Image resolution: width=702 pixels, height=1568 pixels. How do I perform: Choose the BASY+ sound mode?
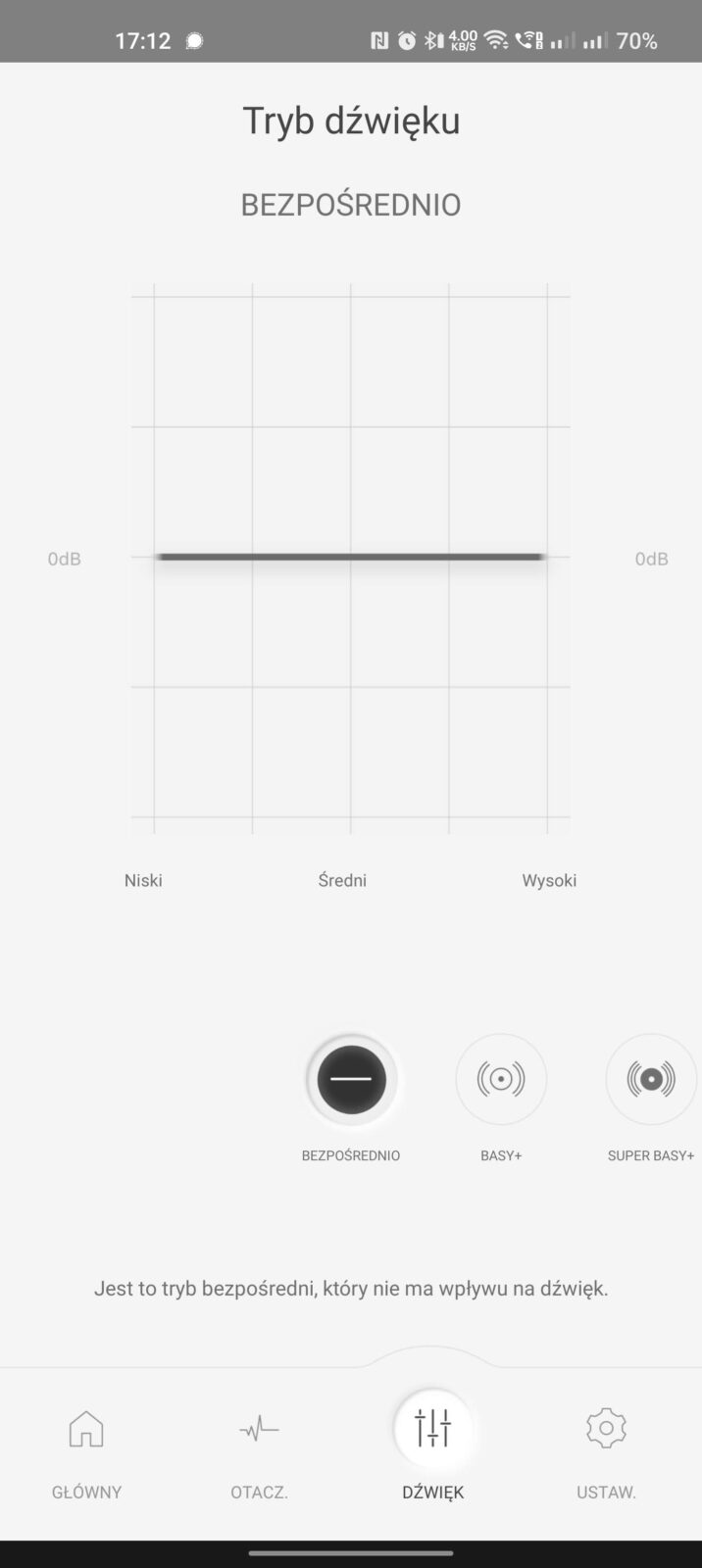[501, 1079]
